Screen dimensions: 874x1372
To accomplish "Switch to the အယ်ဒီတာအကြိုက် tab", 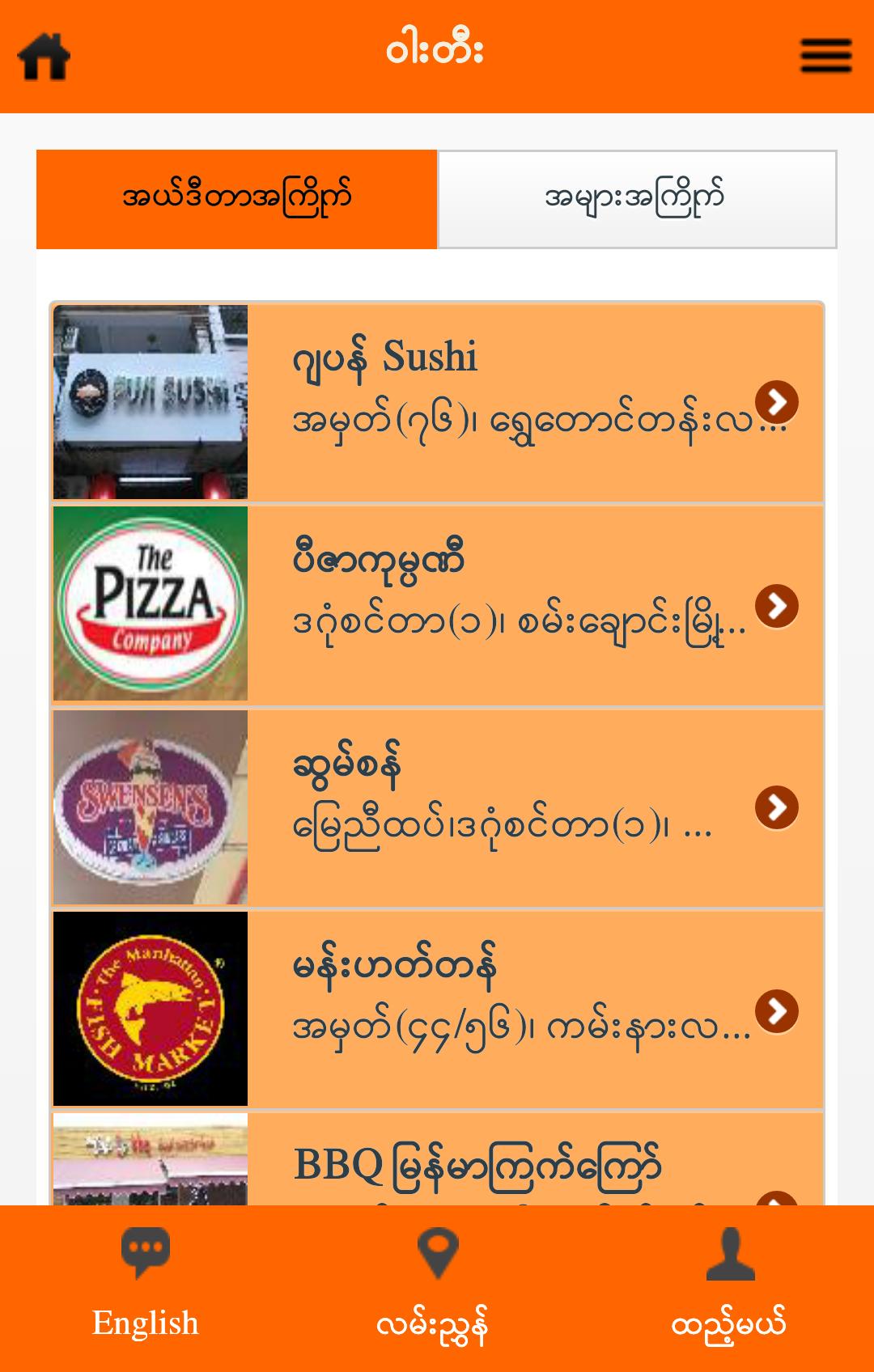I will pos(236,199).
